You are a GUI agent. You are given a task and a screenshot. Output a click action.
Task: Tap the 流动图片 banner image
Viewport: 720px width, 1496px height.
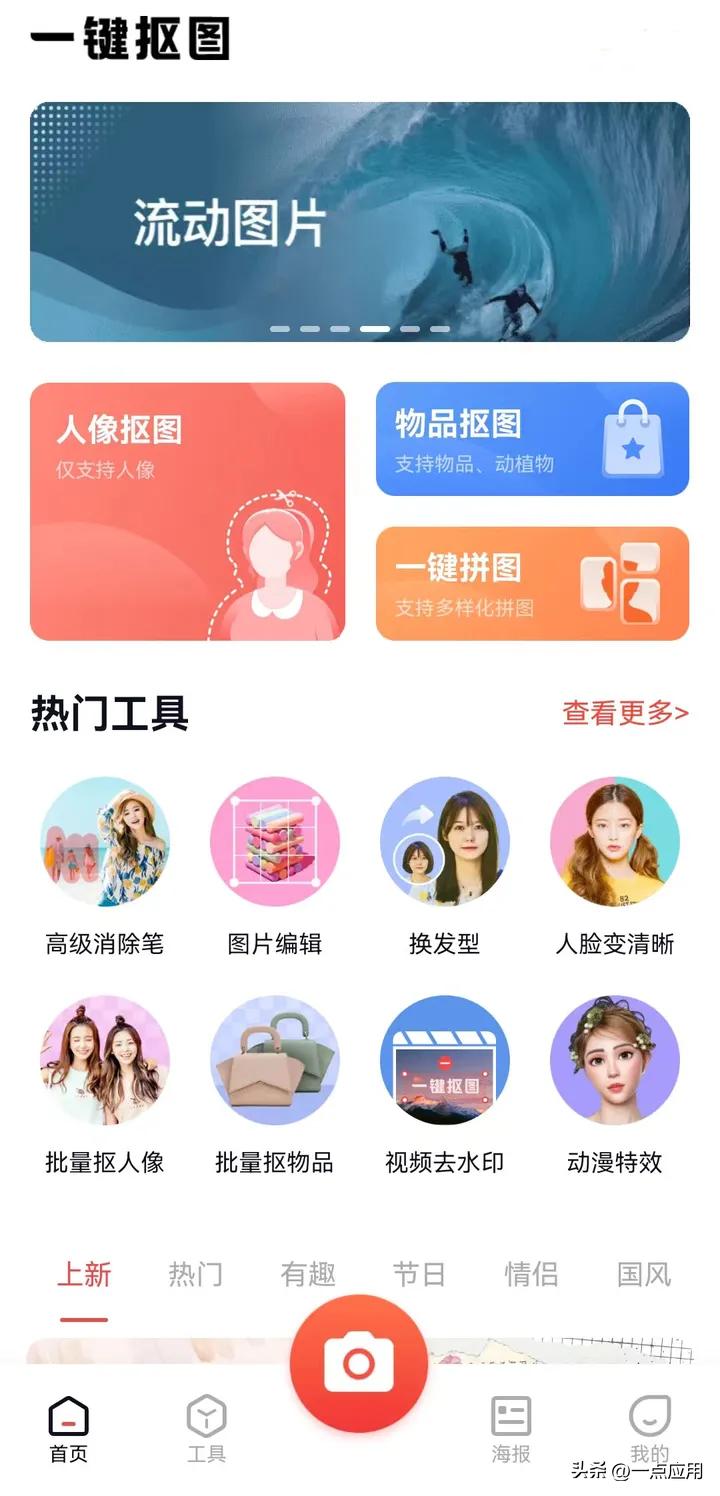click(x=360, y=220)
